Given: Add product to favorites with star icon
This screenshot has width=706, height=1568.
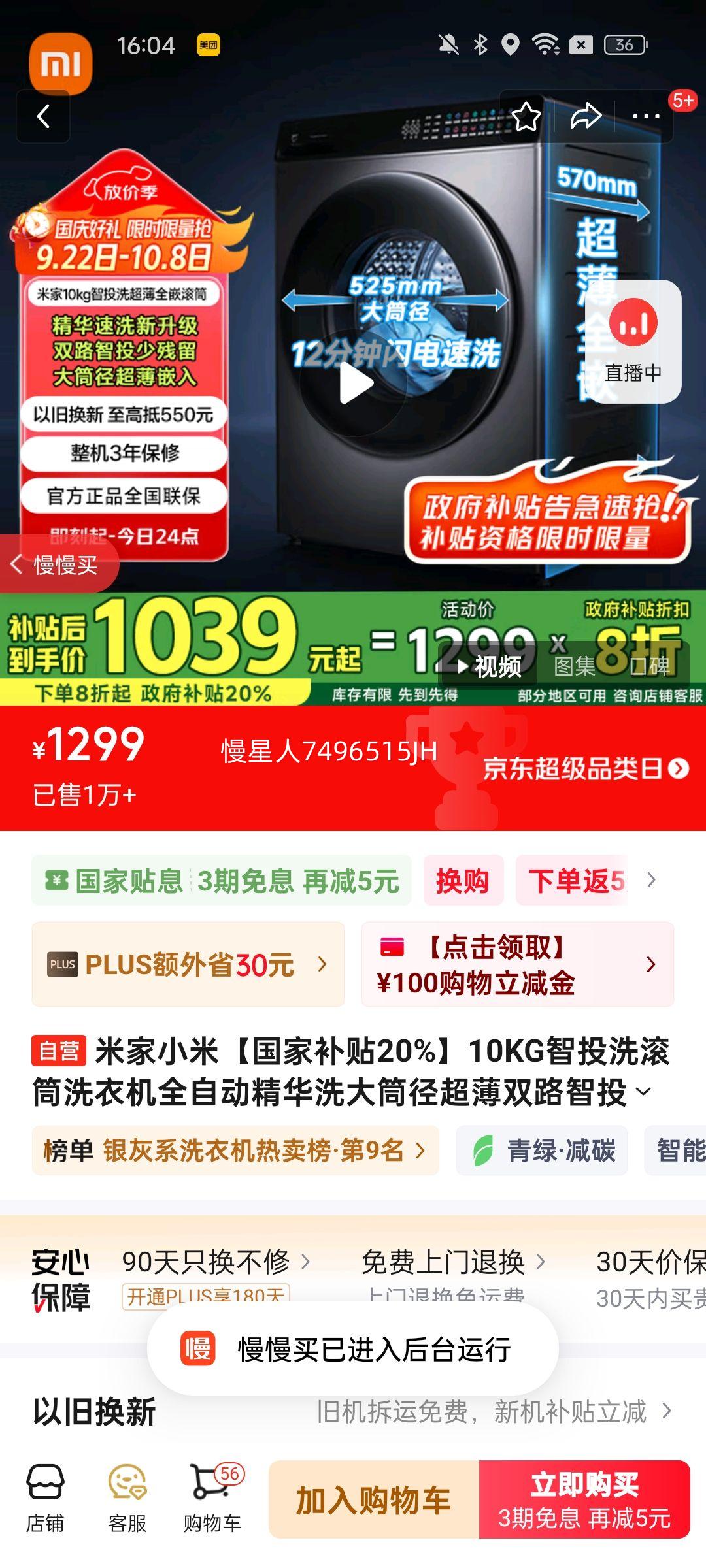Looking at the screenshot, I should pos(526,117).
